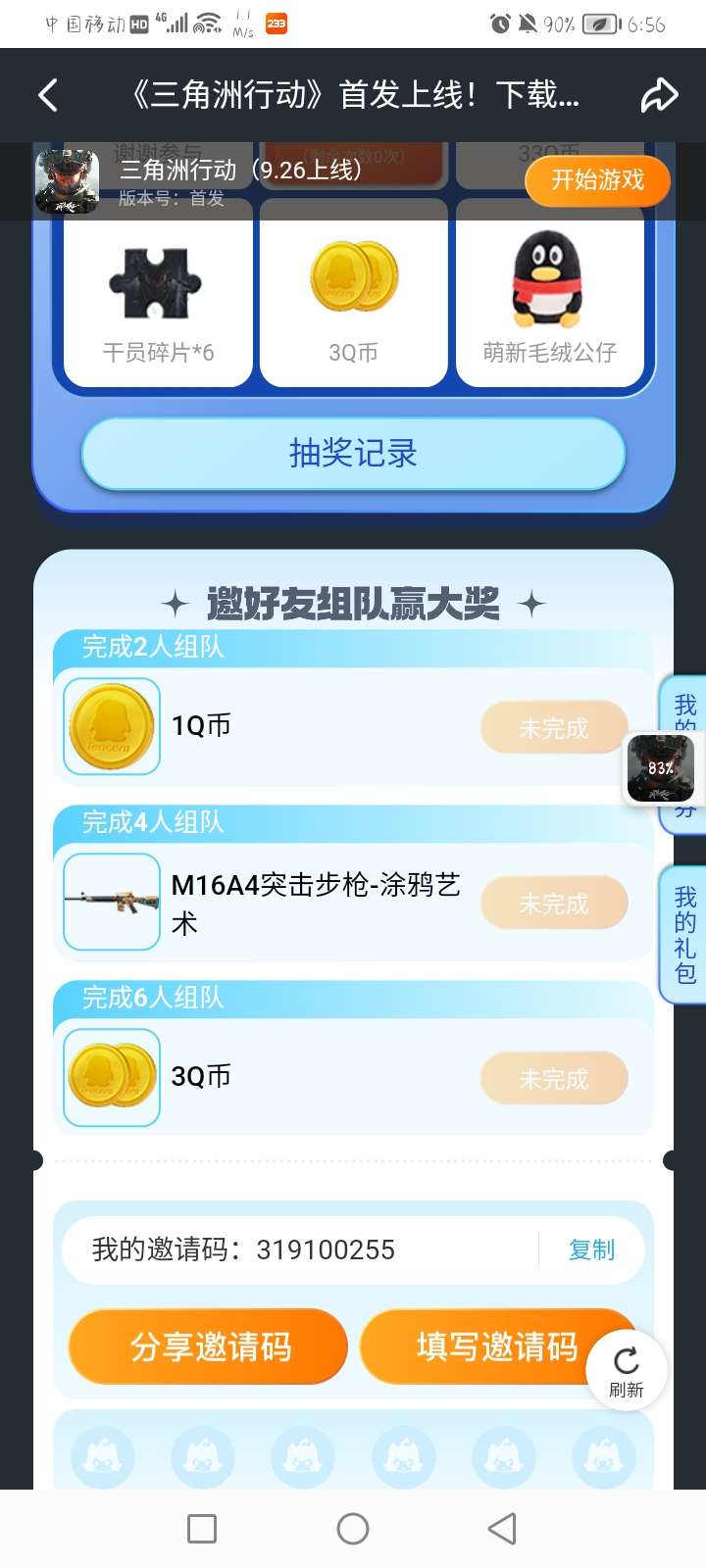Open the 我的礼包 side tab

tap(684, 934)
